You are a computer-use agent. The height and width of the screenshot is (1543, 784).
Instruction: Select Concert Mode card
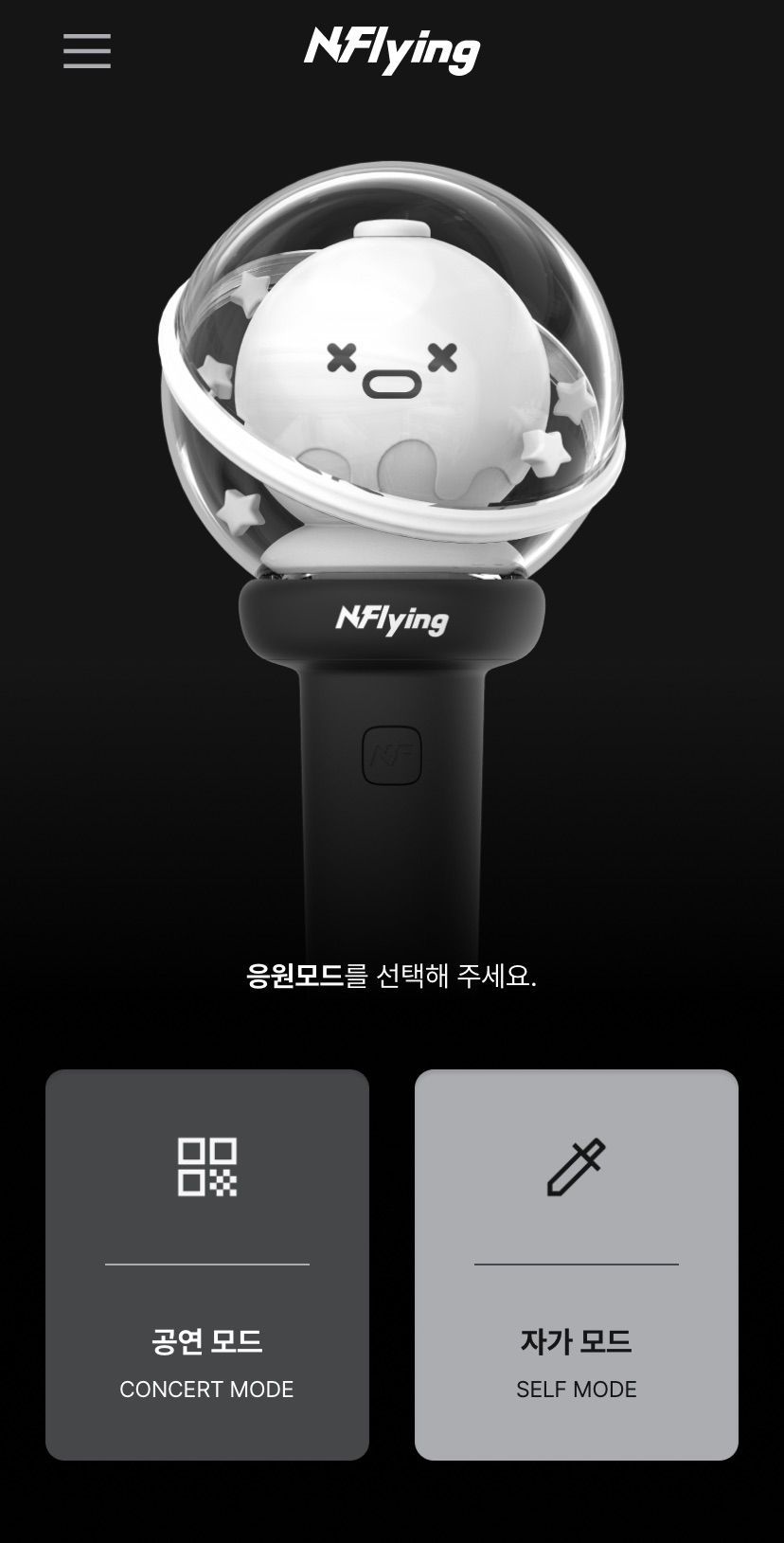(207, 1265)
